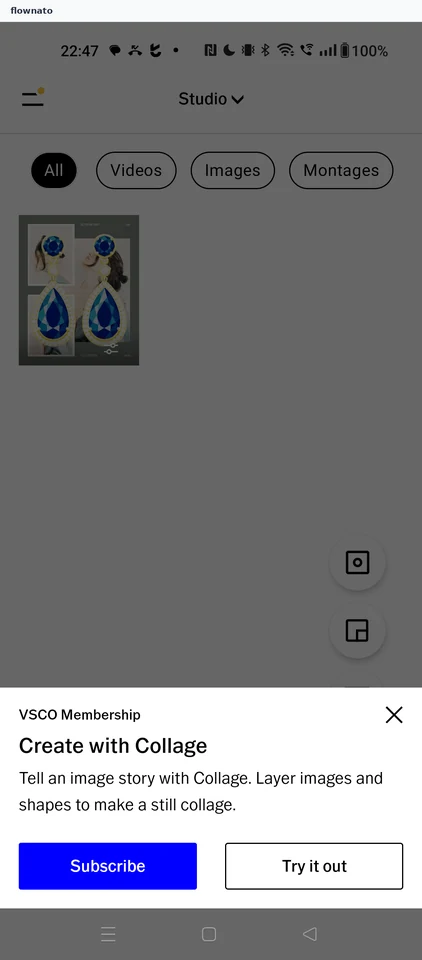This screenshot has width=422, height=960.
Task: Filter studio by Videos
Action: (136, 170)
